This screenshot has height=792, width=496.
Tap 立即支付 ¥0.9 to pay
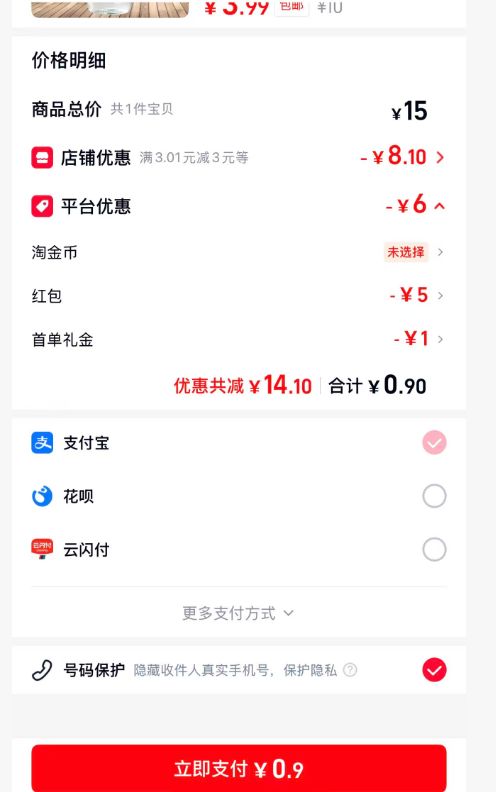click(239, 768)
